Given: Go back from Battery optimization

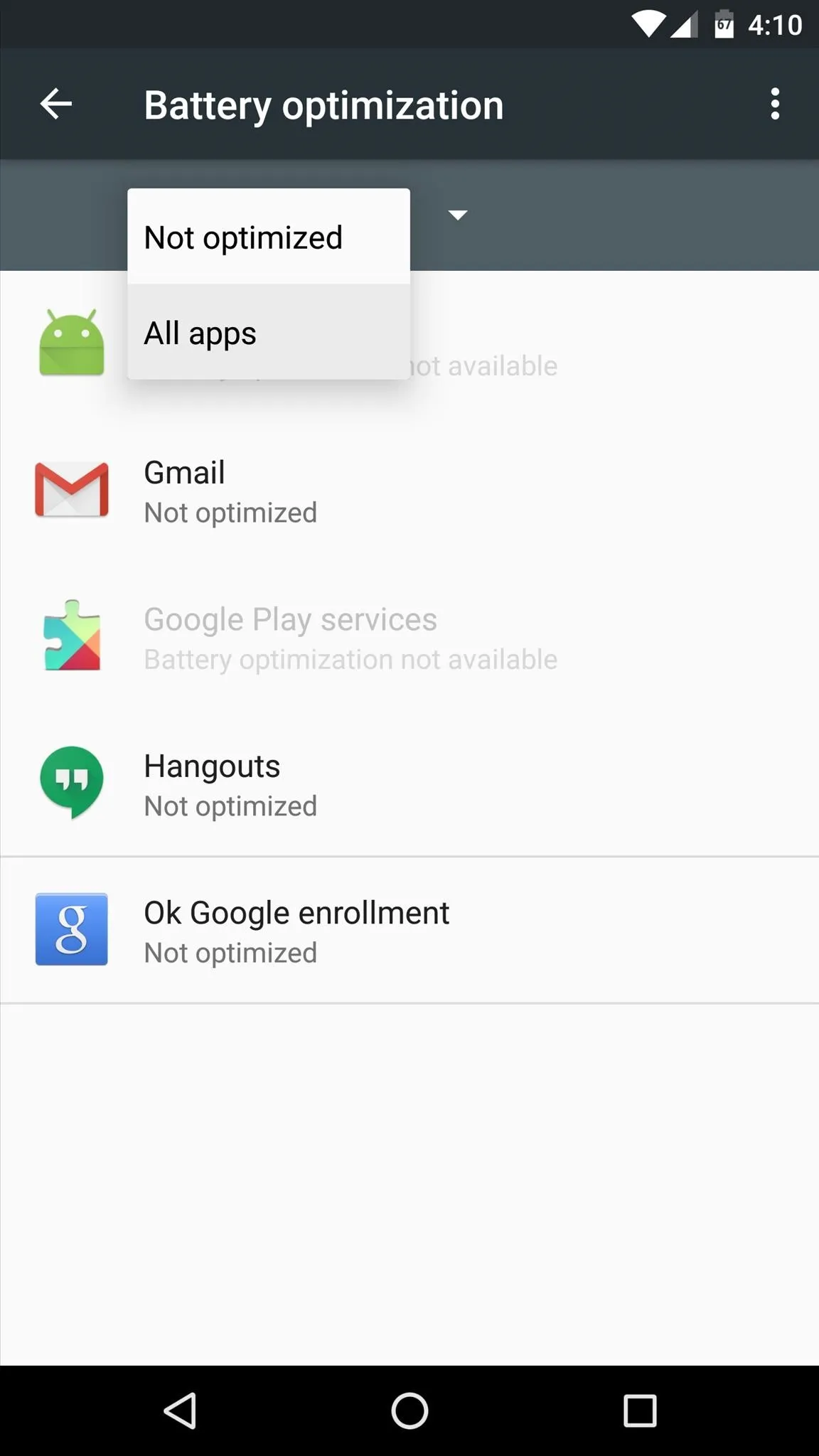Looking at the screenshot, I should [56, 105].
